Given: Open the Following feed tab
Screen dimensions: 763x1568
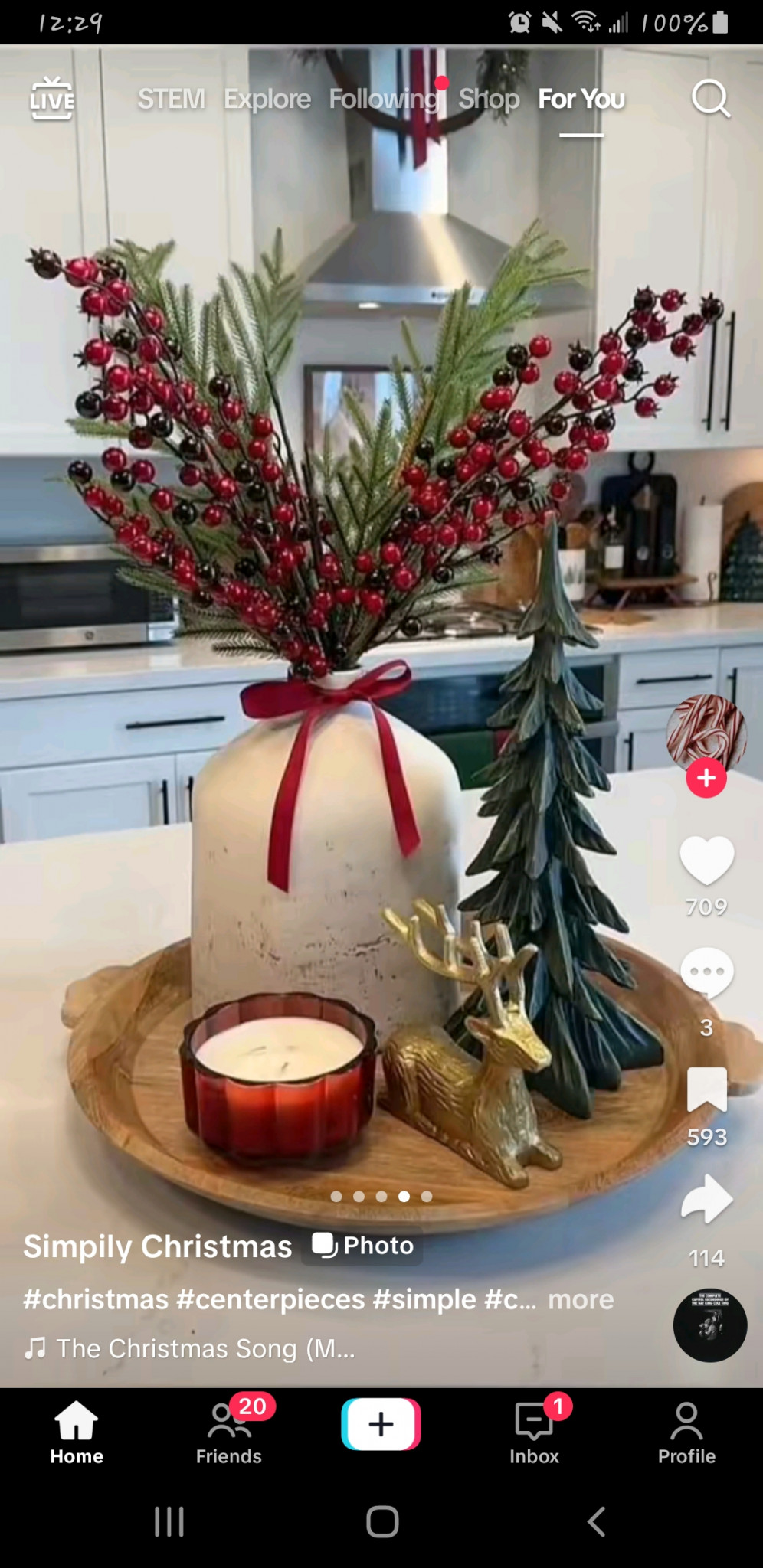Looking at the screenshot, I should click(x=385, y=99).
